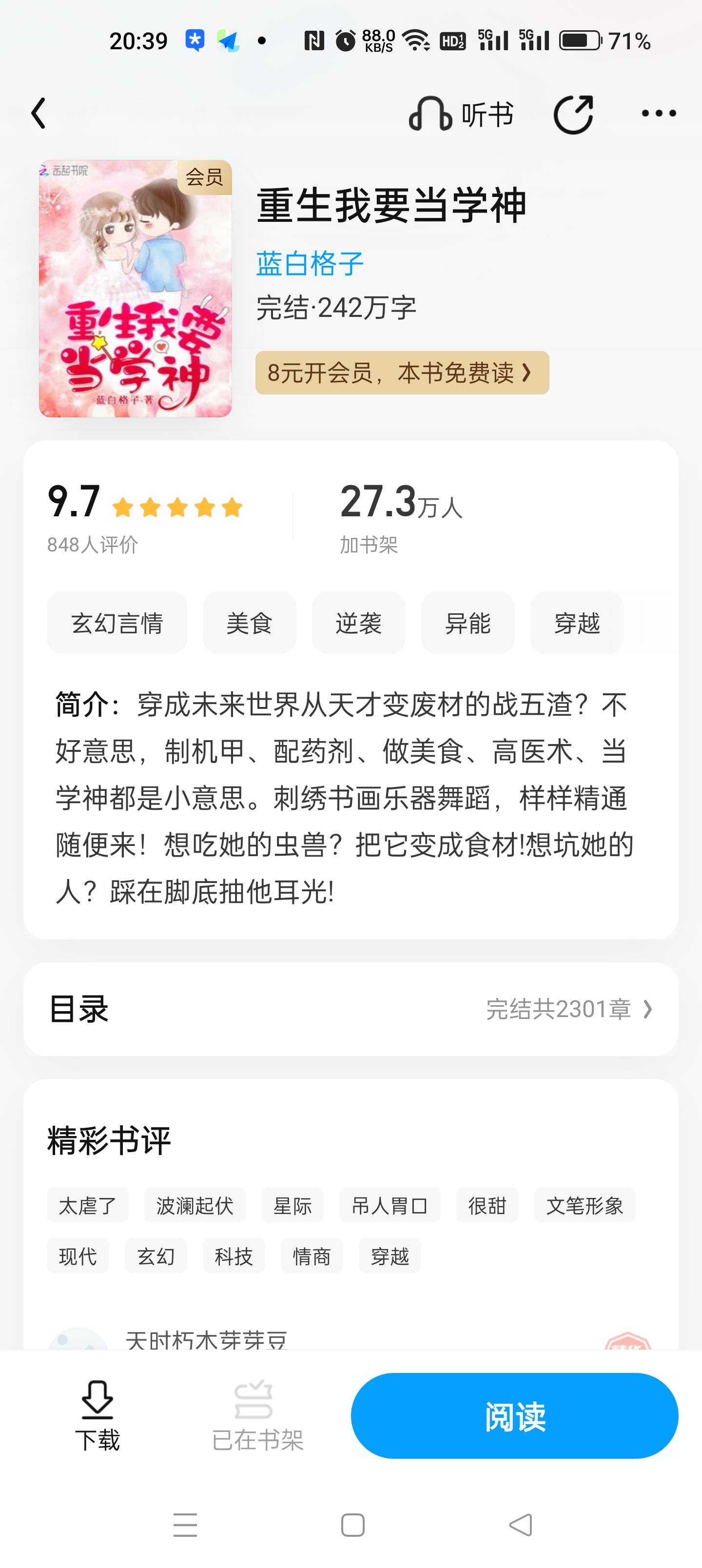The image size is (702, 1568).
Task: Go to the system home screen
Action: click(x=352, y=1526)
